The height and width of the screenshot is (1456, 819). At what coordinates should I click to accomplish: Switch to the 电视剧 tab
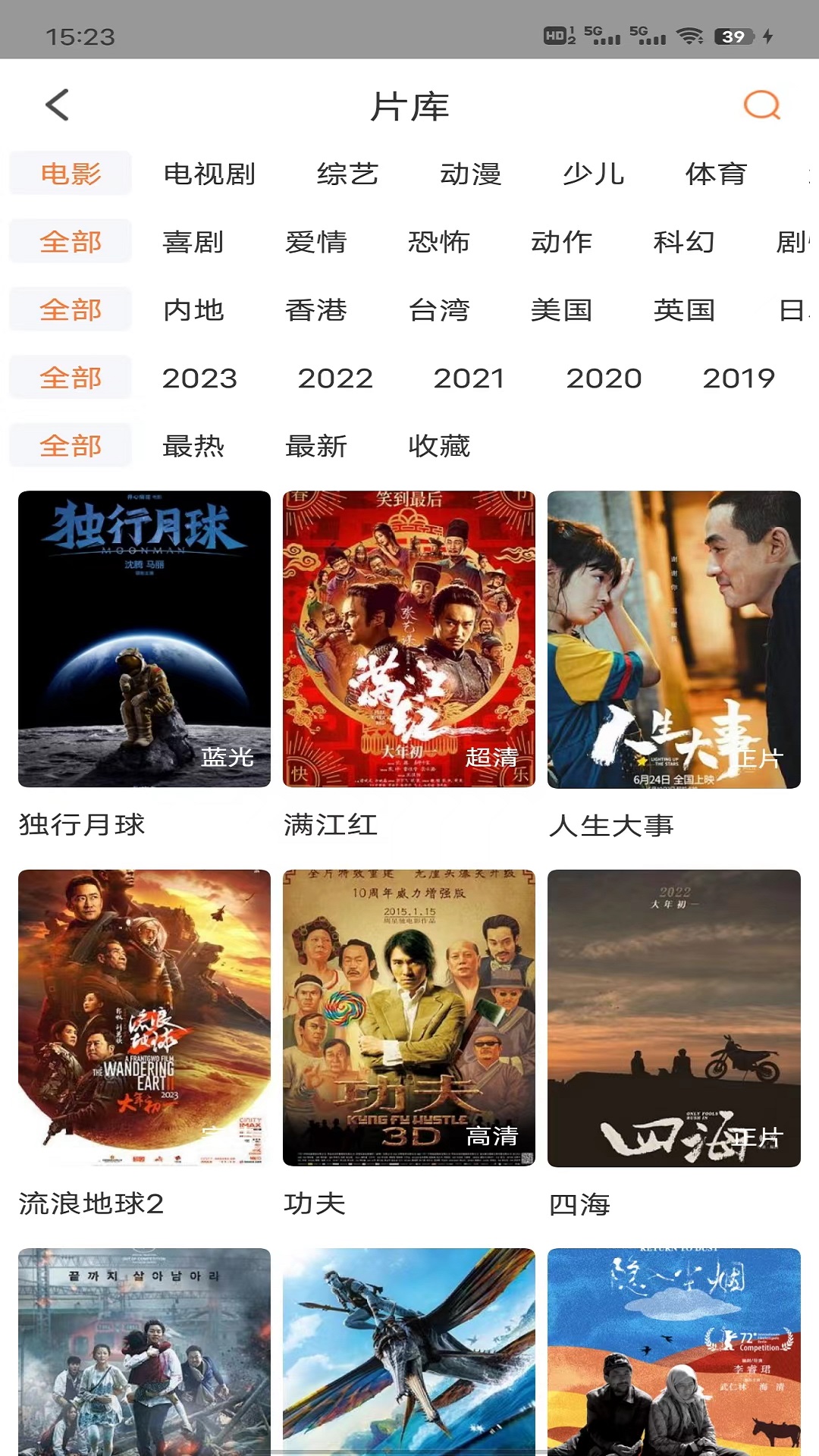tap(209, 174)
